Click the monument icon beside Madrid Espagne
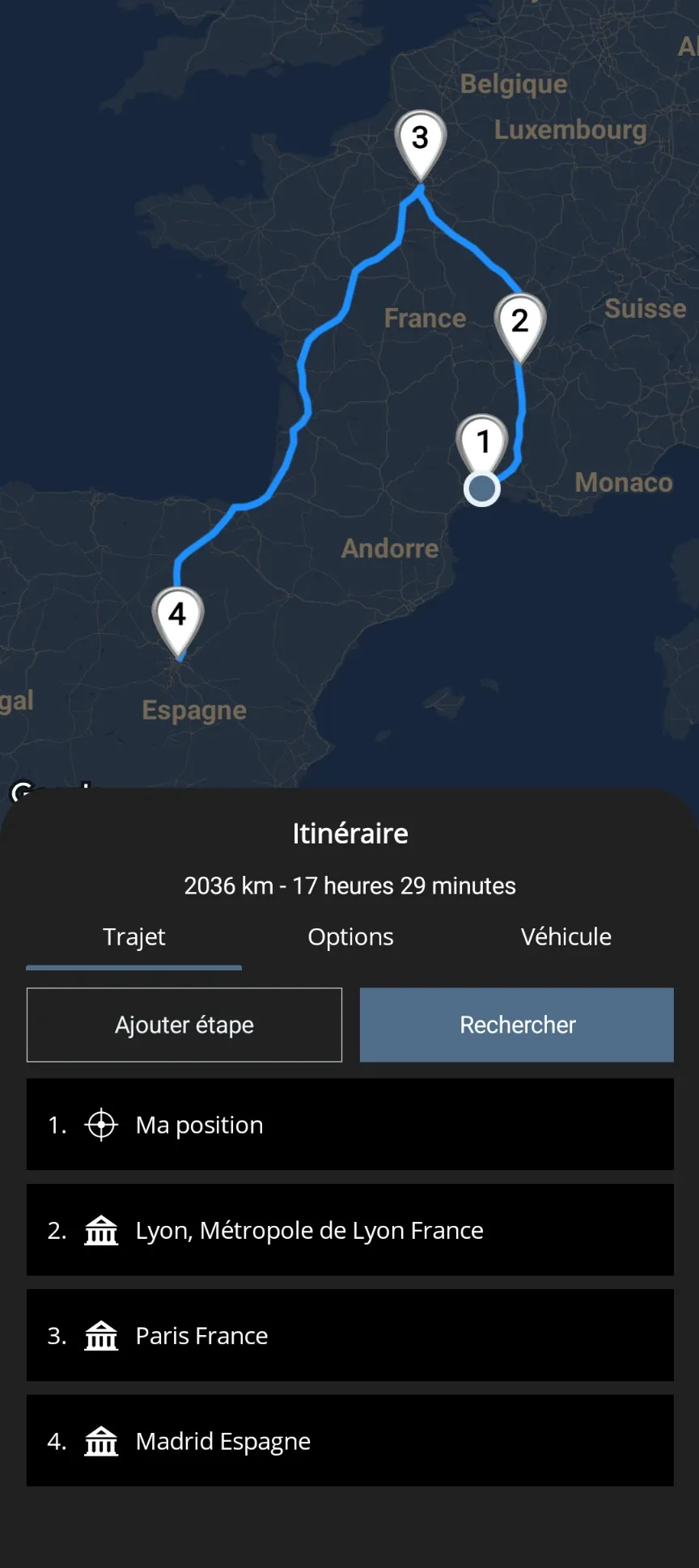The height and width of the screenshot is (1568, 699). (100, 1441)
